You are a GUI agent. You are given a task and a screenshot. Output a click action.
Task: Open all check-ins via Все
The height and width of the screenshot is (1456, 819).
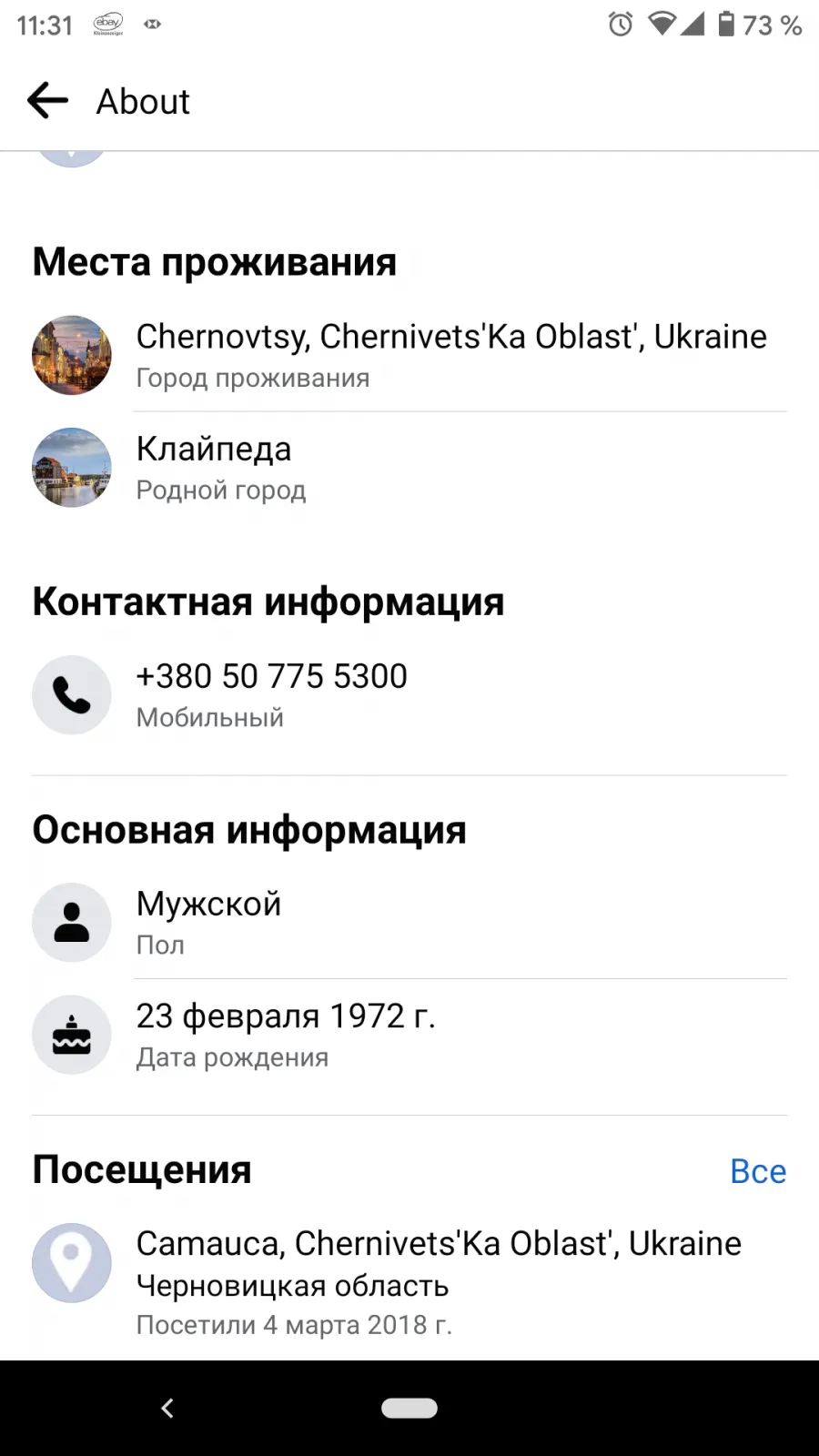(x=758, y=1171)
